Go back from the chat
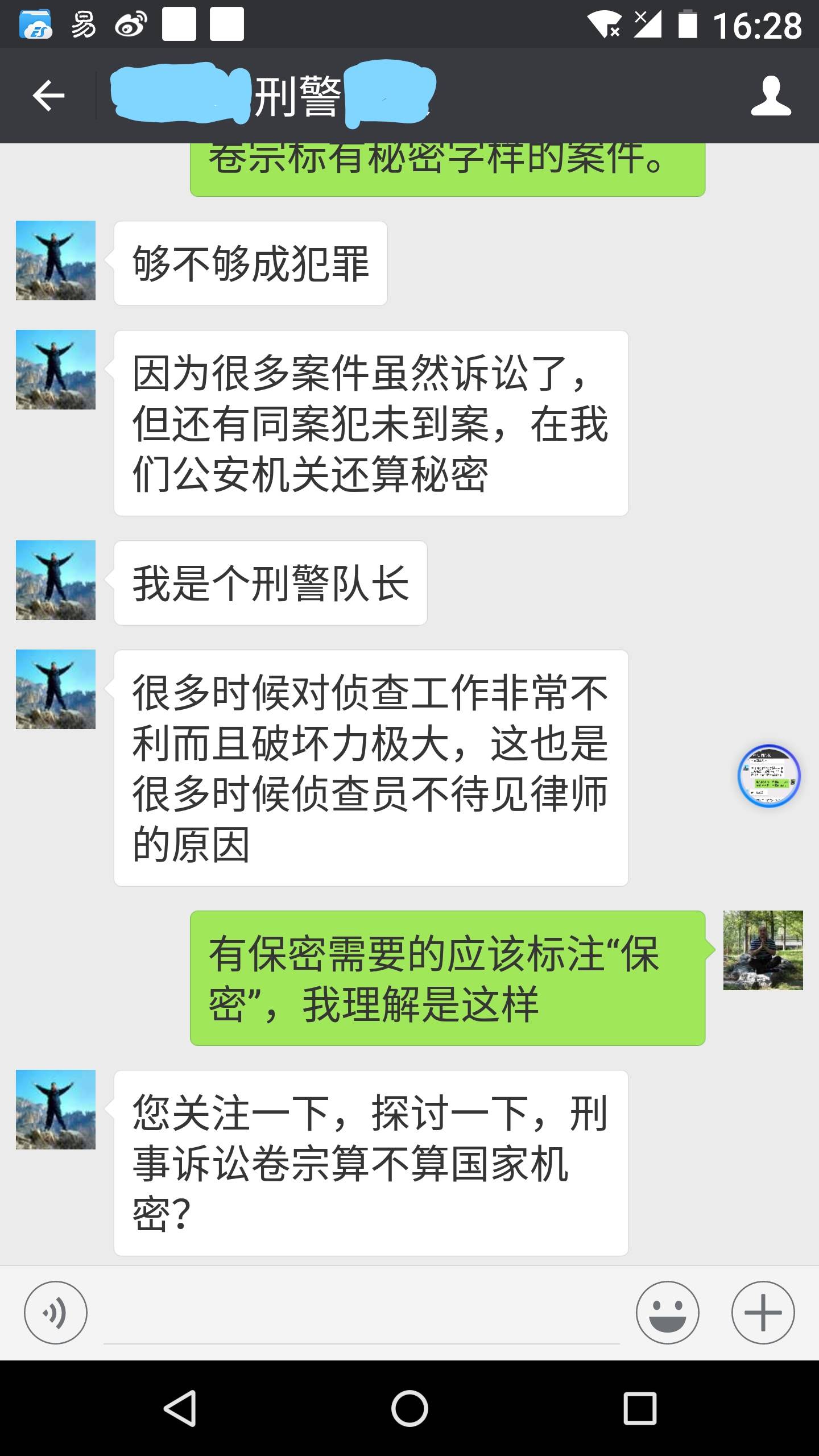The height and width of the screenshot is (1456, 819). (48, 96)
